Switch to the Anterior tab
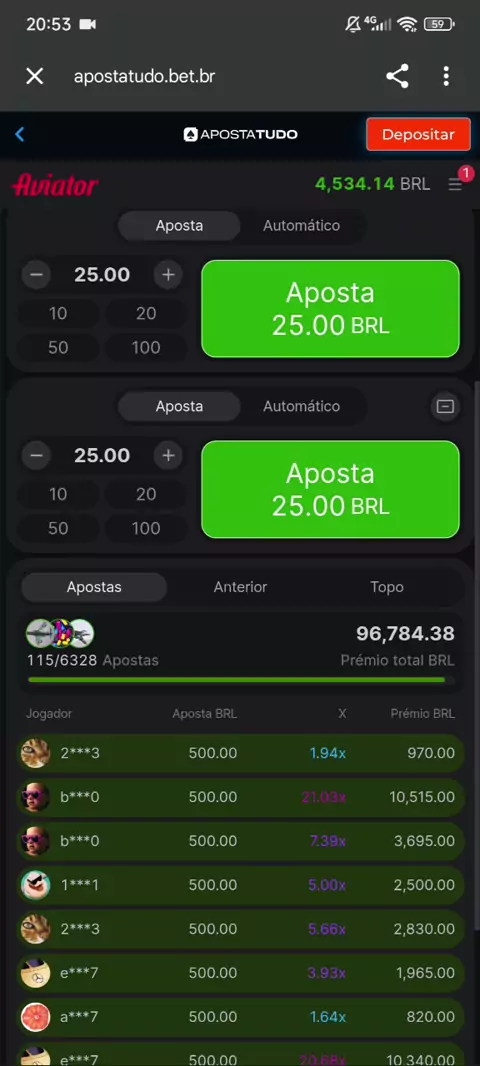This screenshot has width=480, height=1066. (x=240, y=587)
